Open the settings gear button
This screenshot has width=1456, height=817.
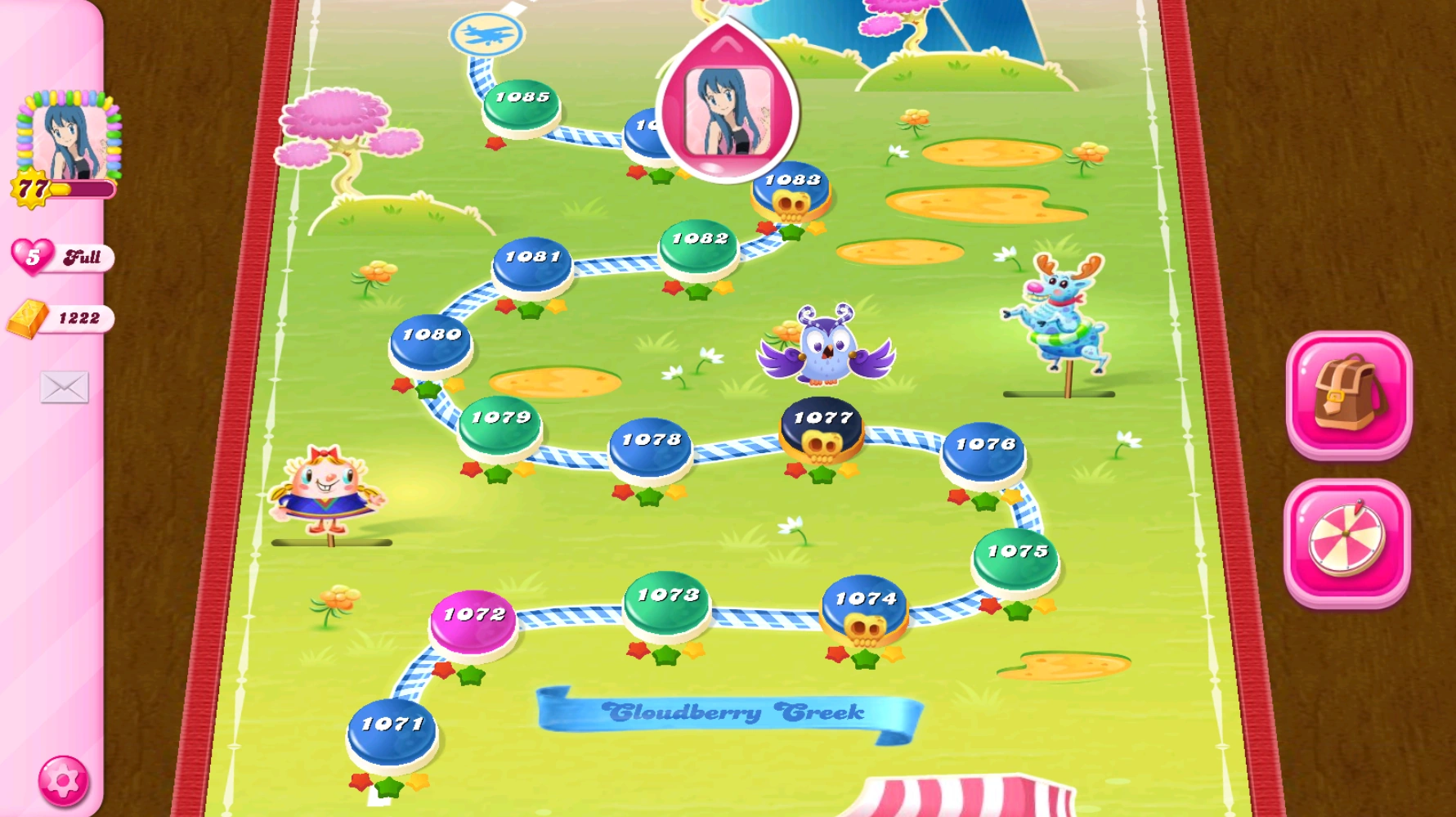tap(63, 780)
